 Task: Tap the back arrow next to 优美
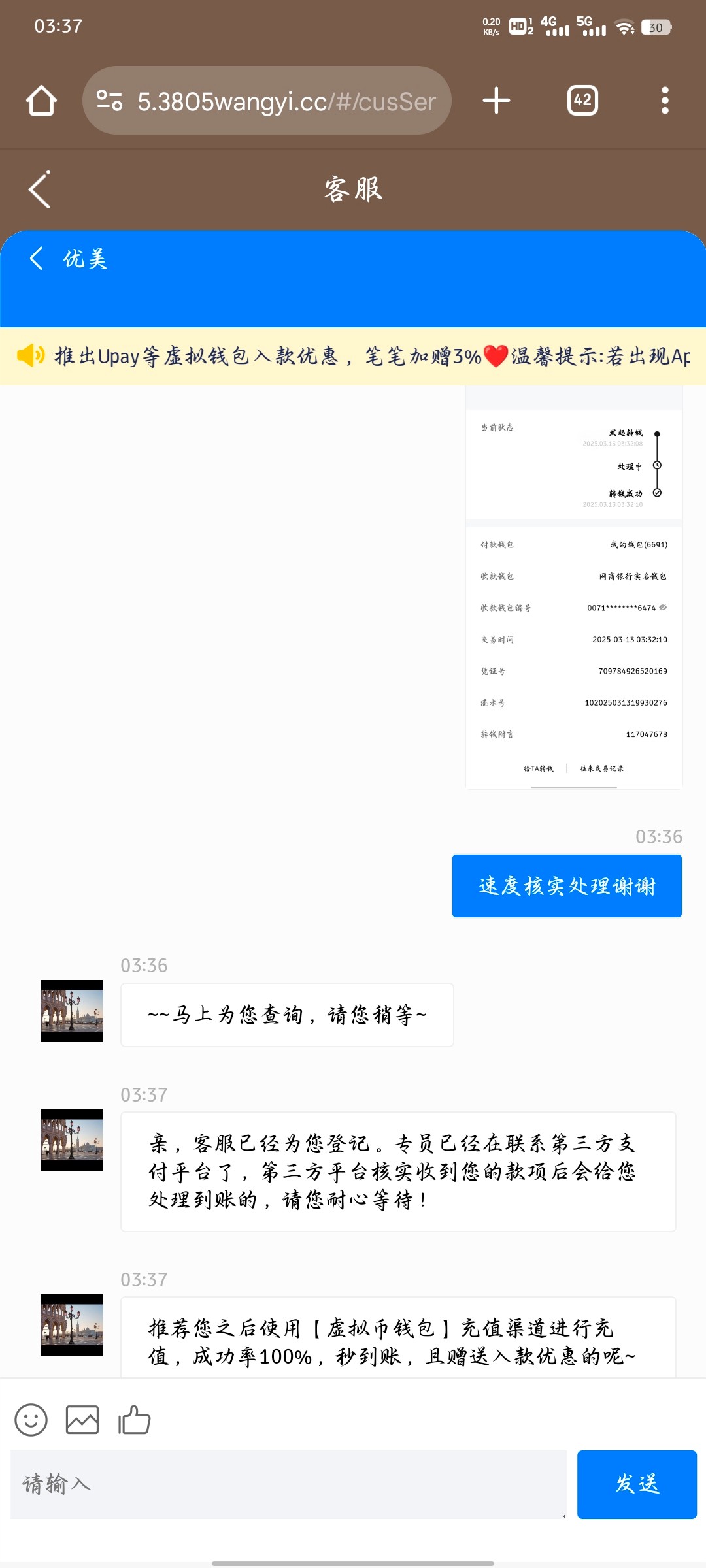[37, 259]
